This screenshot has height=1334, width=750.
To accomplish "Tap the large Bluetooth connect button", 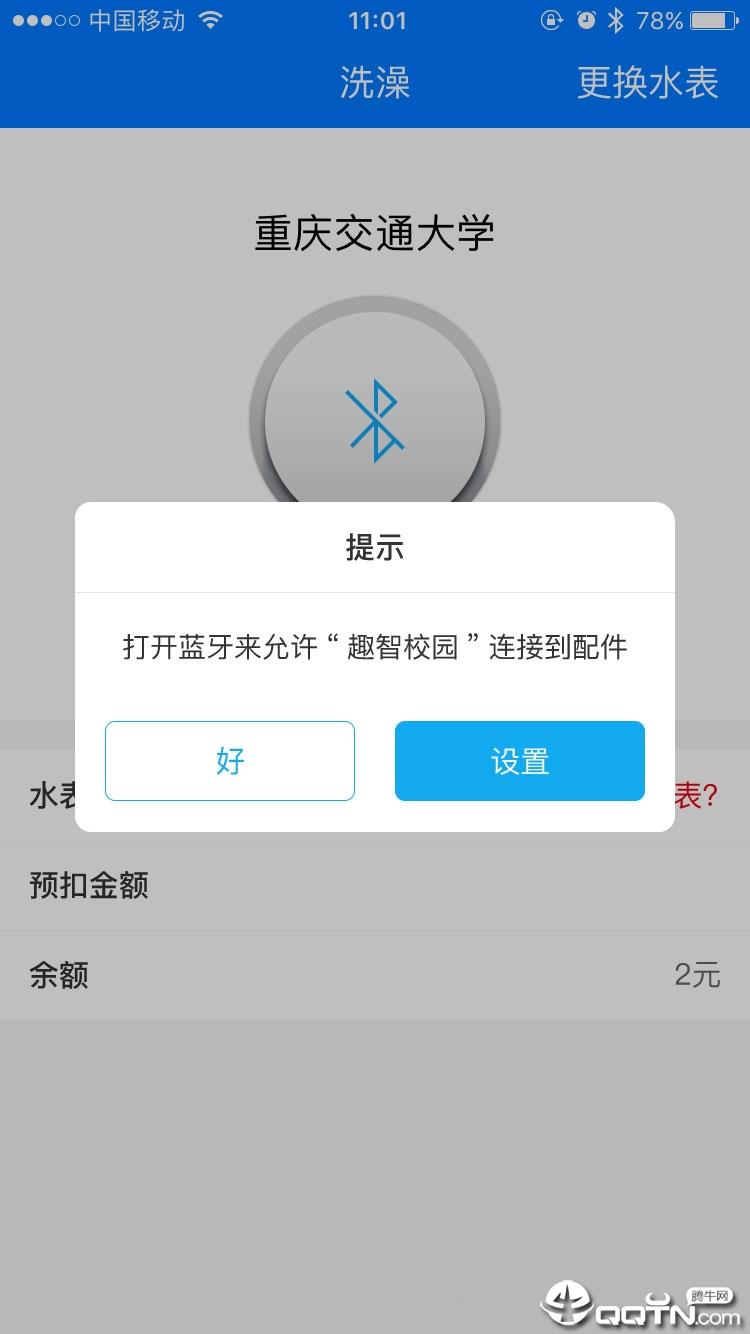I will [x=374, y=420].
